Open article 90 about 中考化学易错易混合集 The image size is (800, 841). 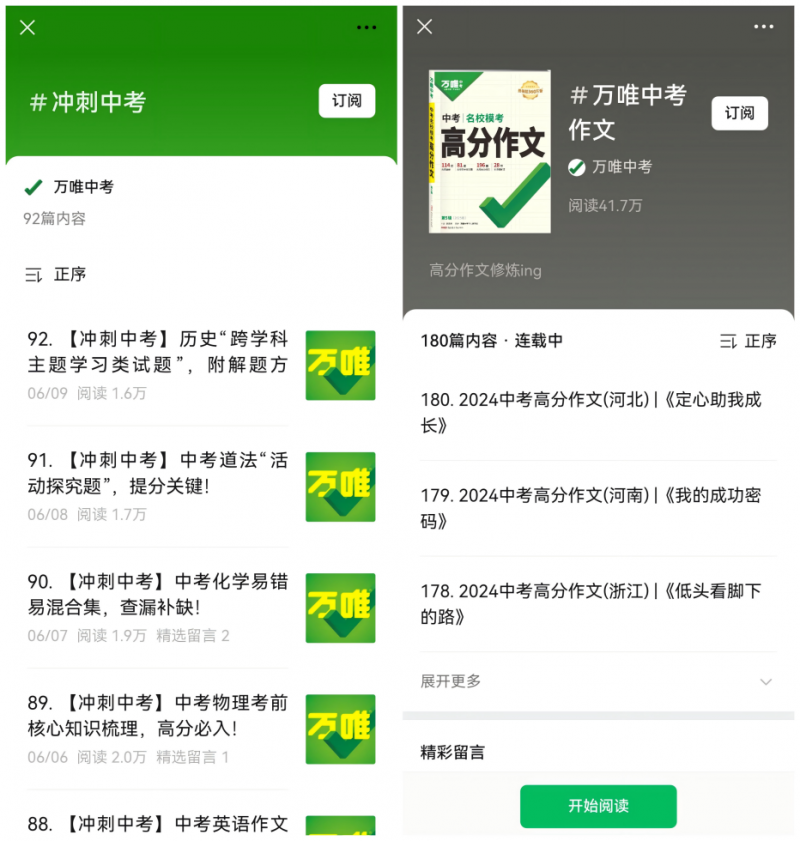pos(157,594)
